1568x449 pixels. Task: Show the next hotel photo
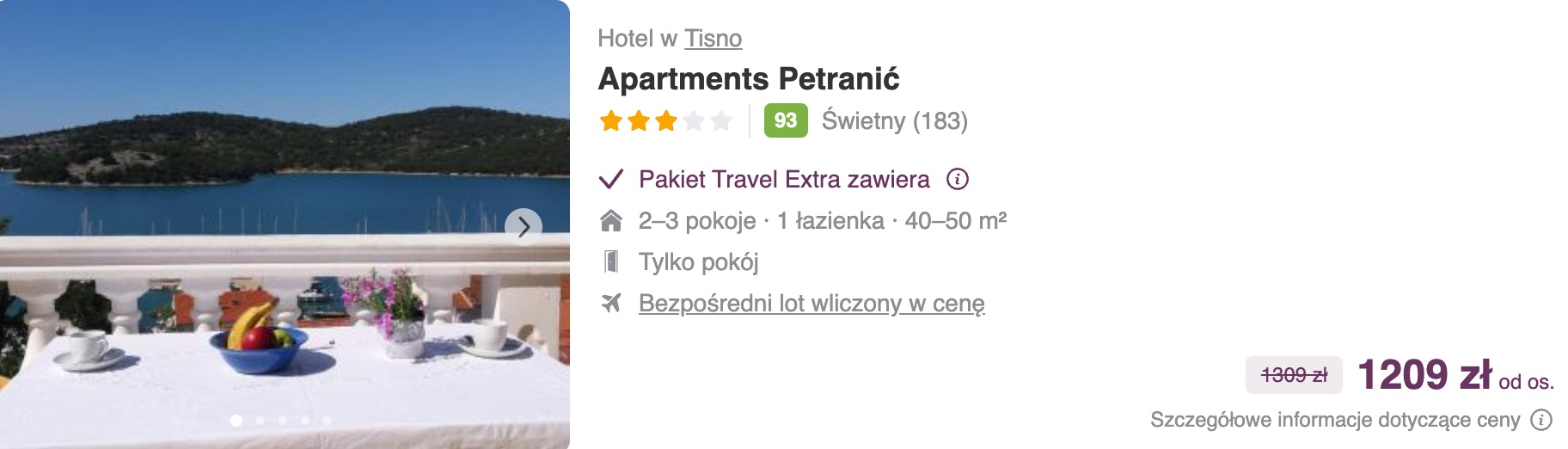(524, 226)
